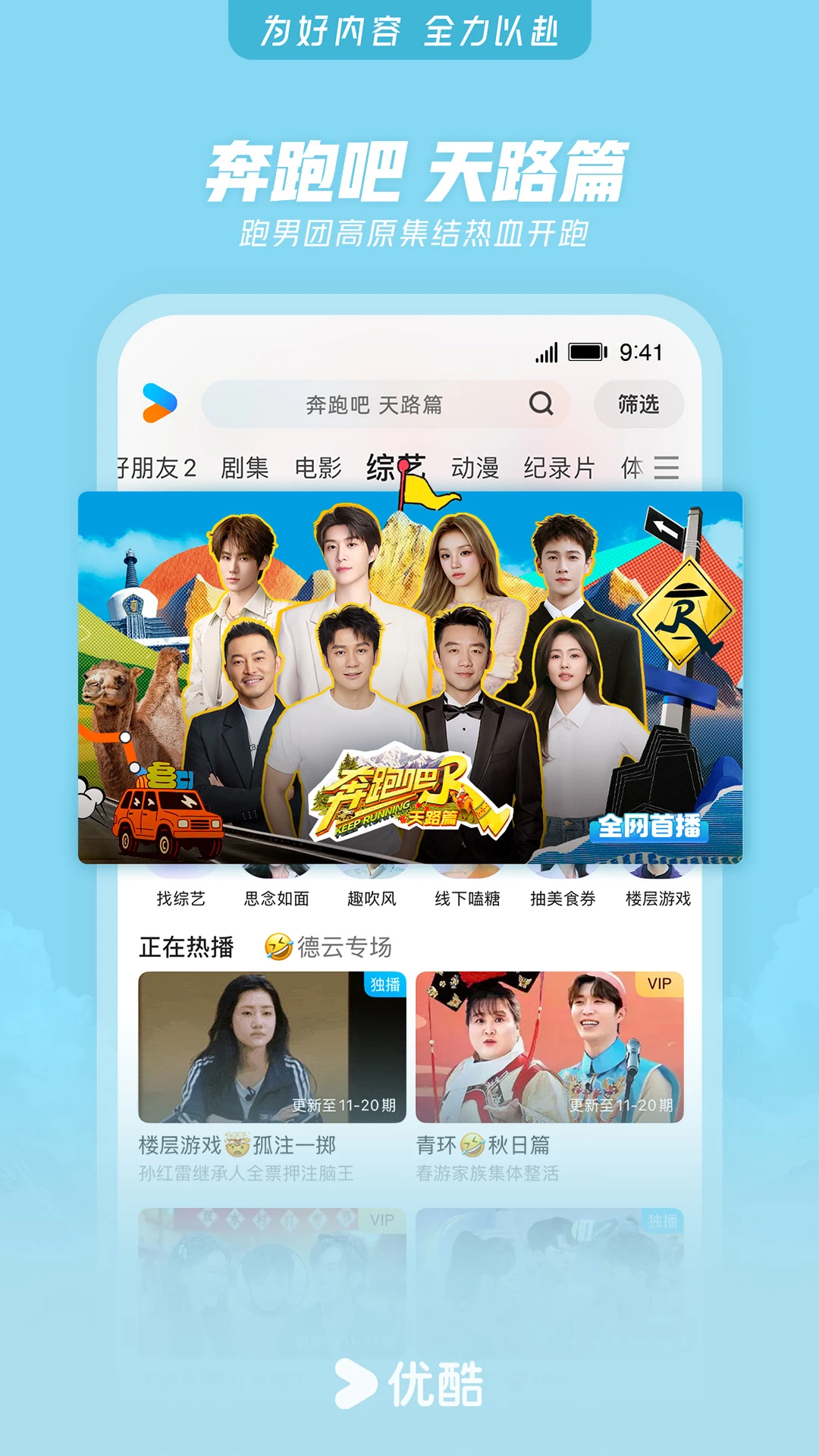
Task: Open the Keep Running banner image
Action: pyautogui.click(x=409, y=677)
